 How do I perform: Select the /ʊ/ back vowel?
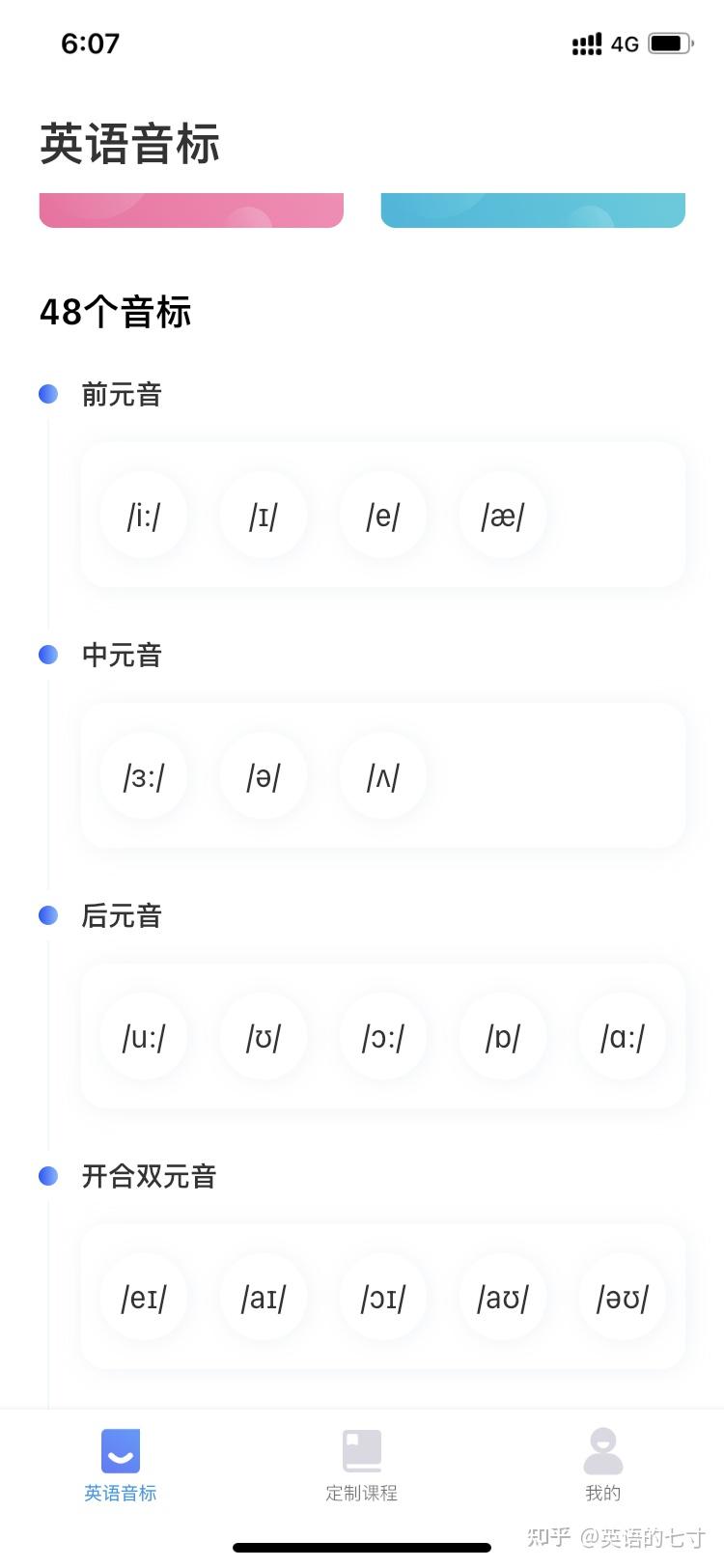(264, 1037)
